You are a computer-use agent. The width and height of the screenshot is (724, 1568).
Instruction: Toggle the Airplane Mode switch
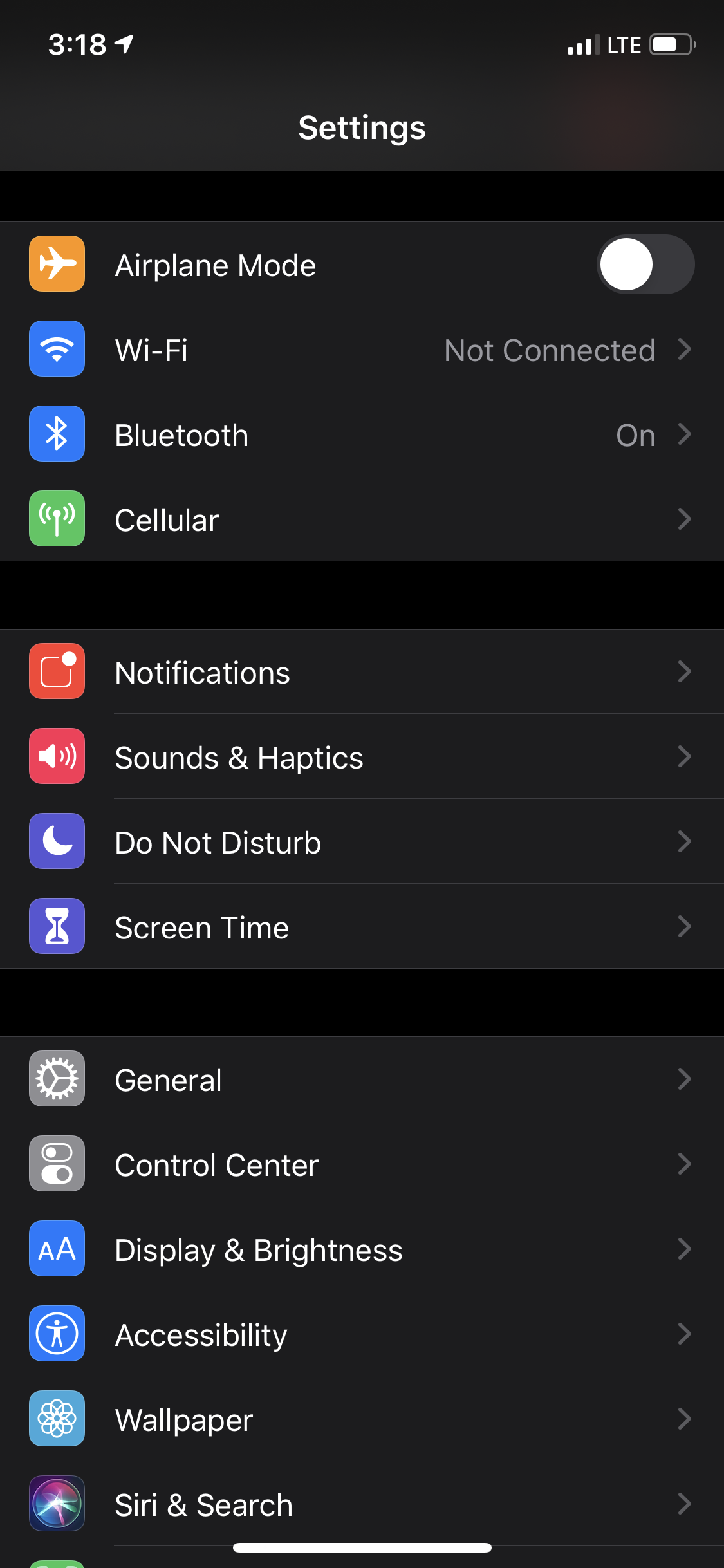[645, 265]
